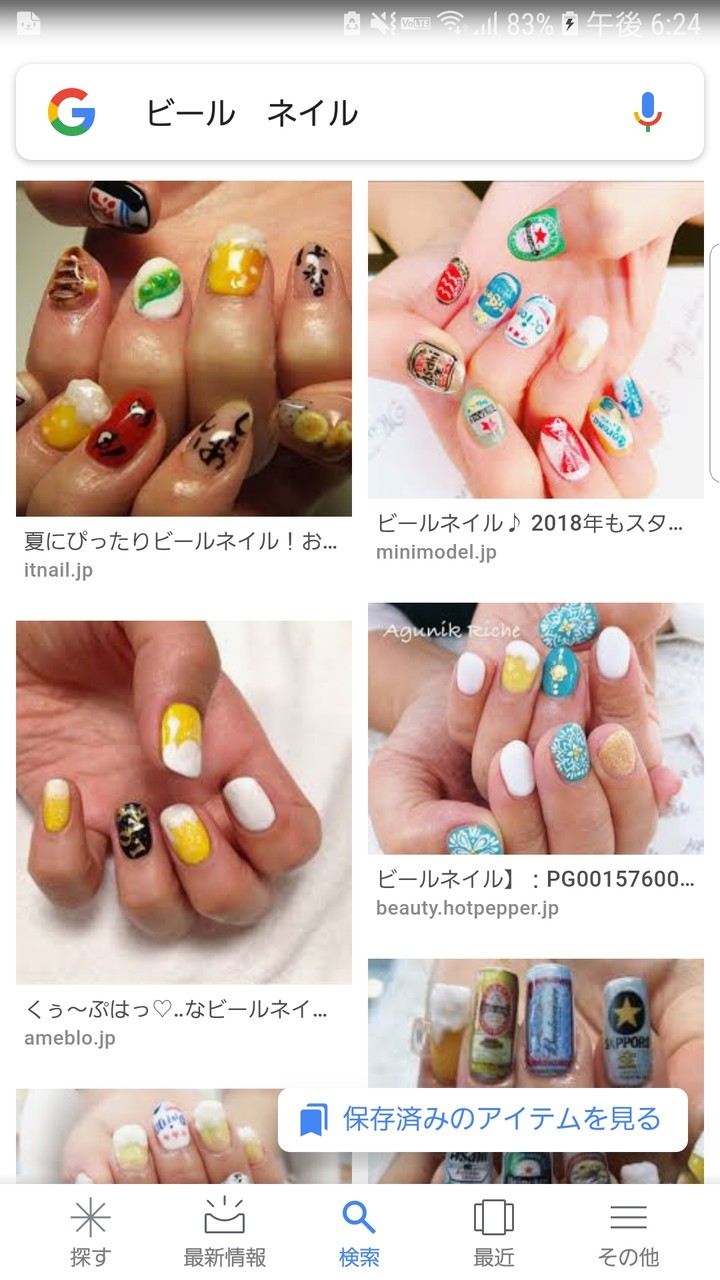The image size is (720, 1280).
Task: Tap the Google logo in search bar
Action: pos(71,112)
